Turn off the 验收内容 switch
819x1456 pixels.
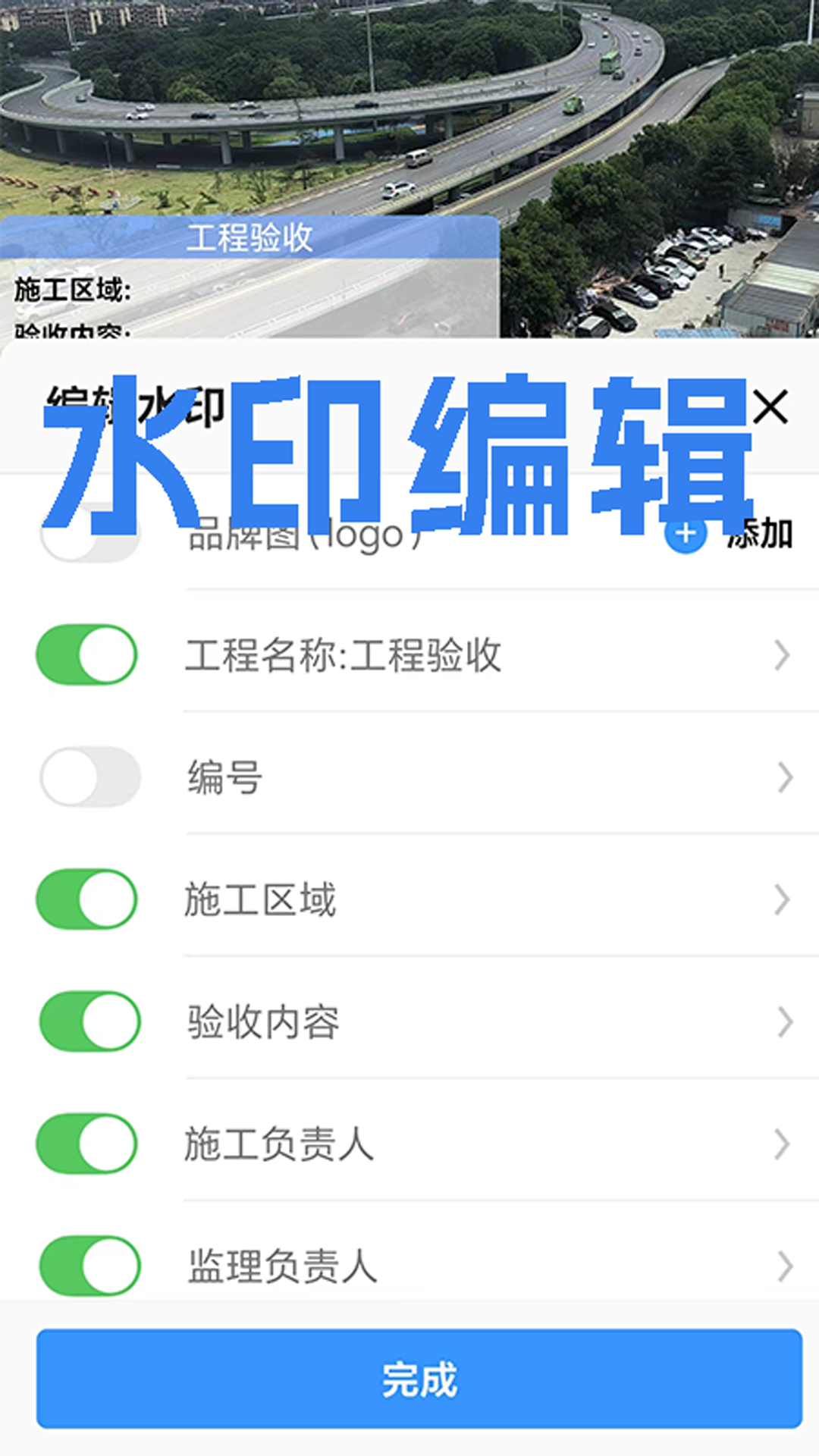[90, 1021]
